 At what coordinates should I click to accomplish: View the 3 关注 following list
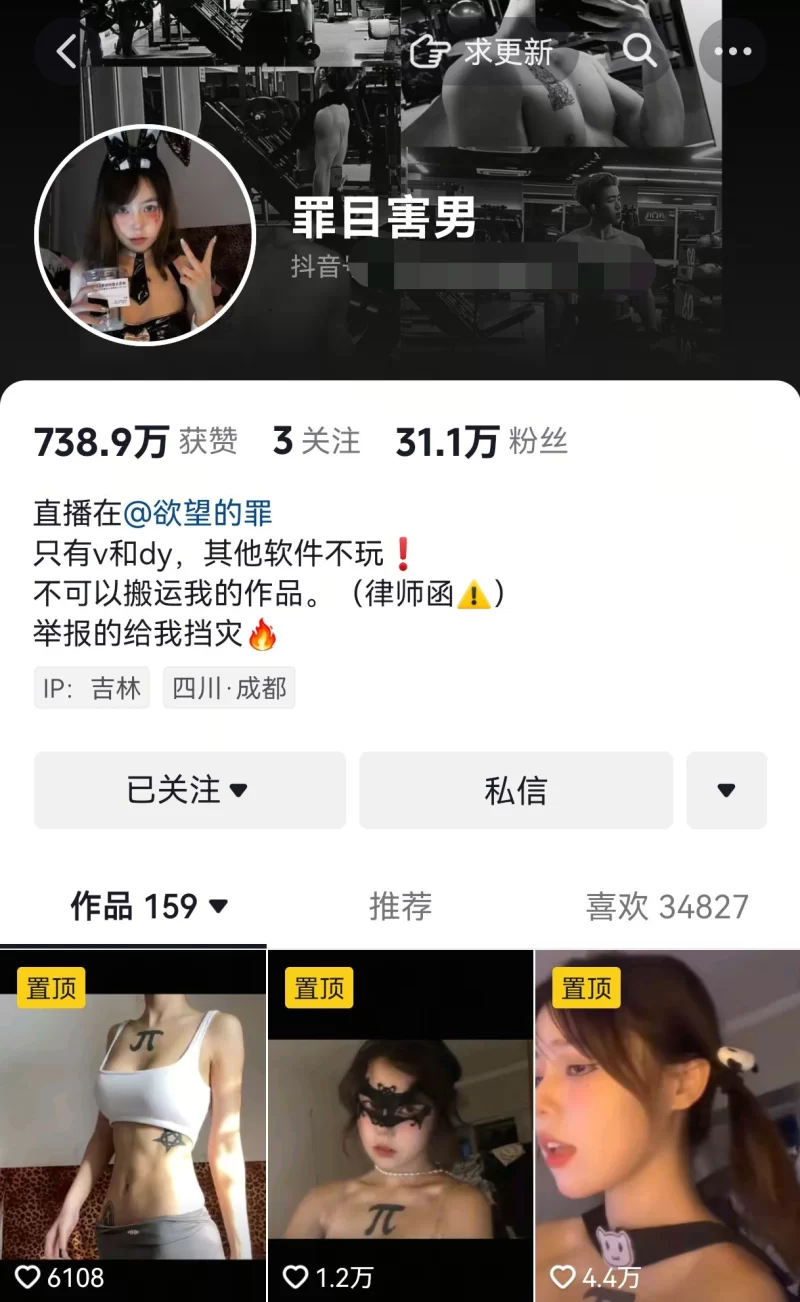pyautogui.click(x=316, y=441)
